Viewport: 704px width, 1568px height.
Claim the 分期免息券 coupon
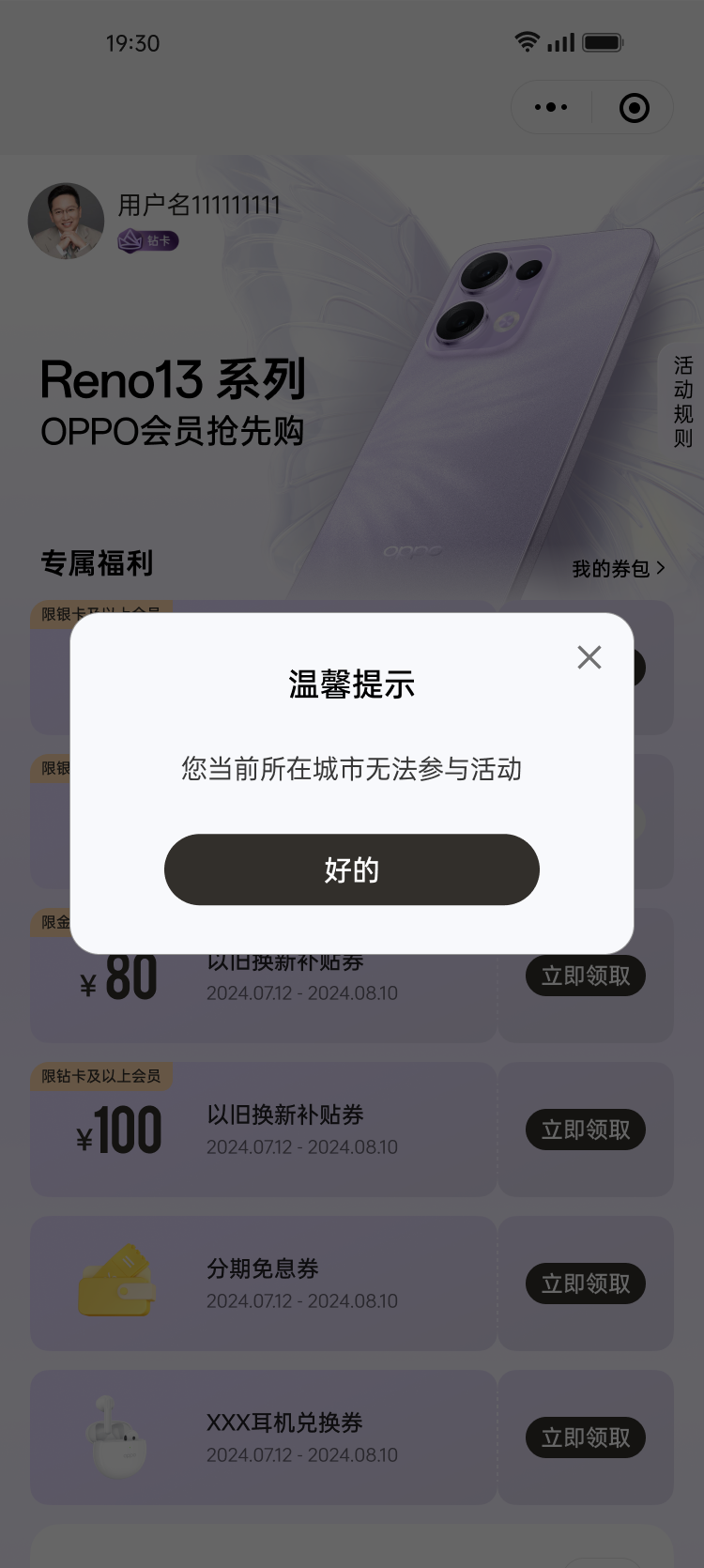(x=586, y=1284)
